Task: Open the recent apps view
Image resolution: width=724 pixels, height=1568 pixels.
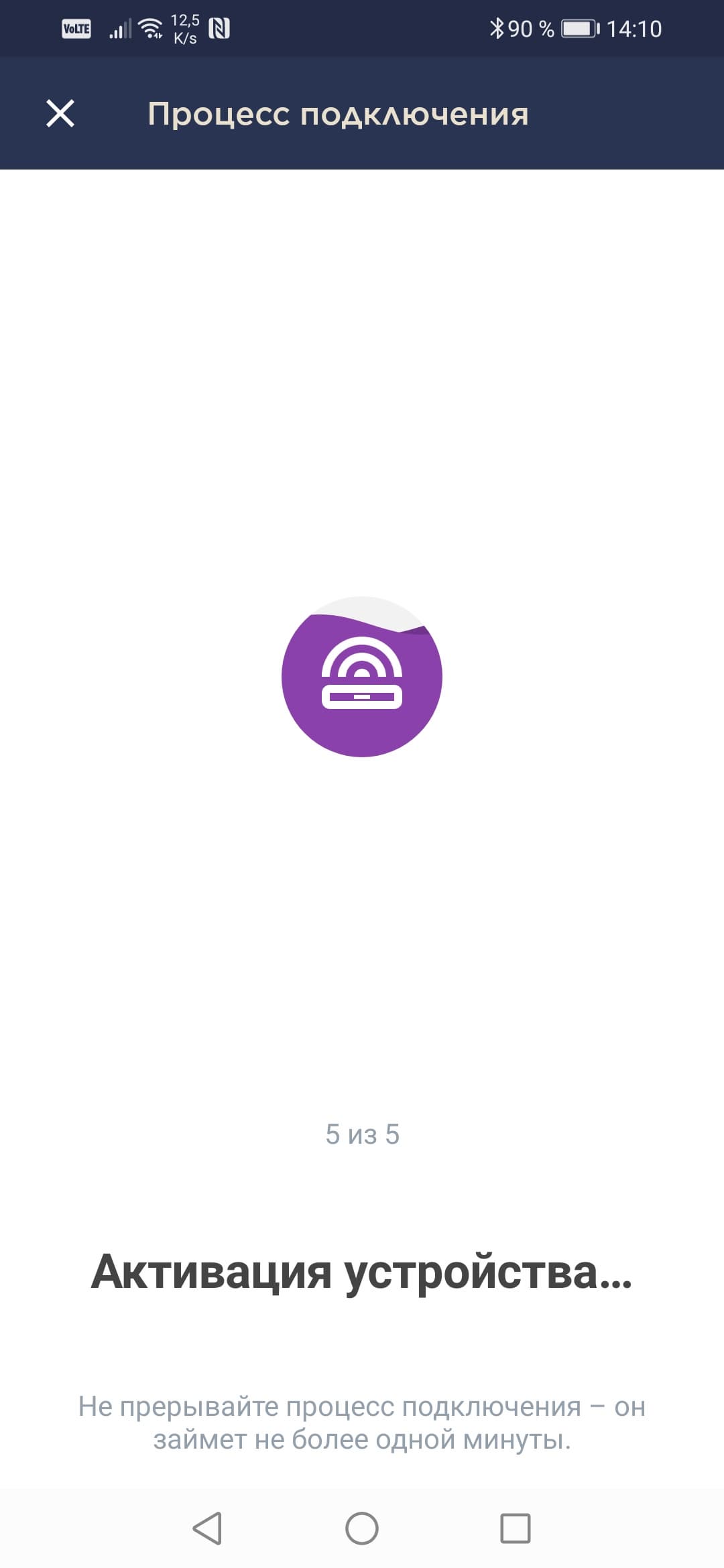Action: (516, 1528)
